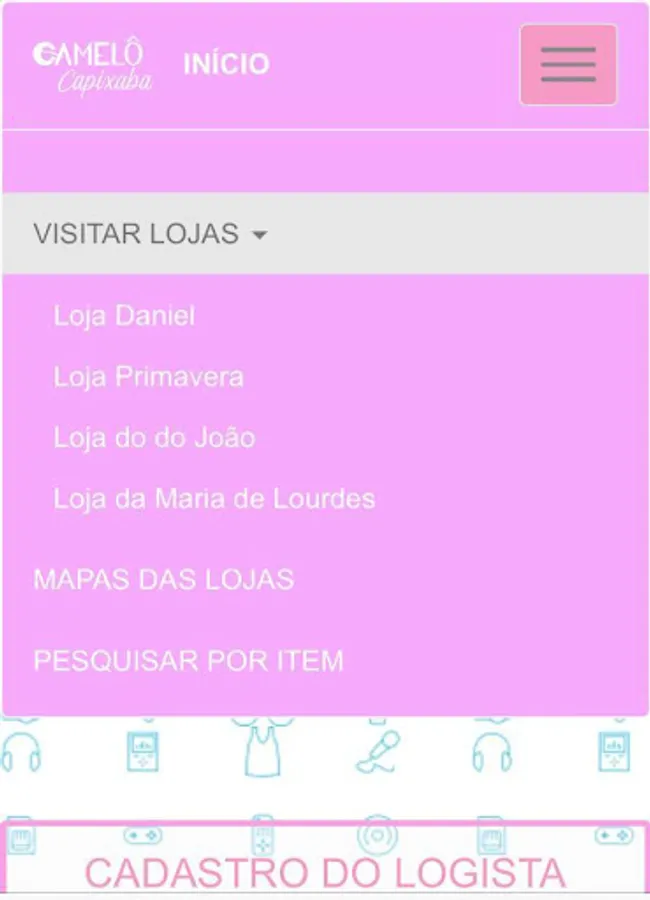Open Loja Daniel
The height and width of the screenshot is (900, 650).
coord(124,316)
